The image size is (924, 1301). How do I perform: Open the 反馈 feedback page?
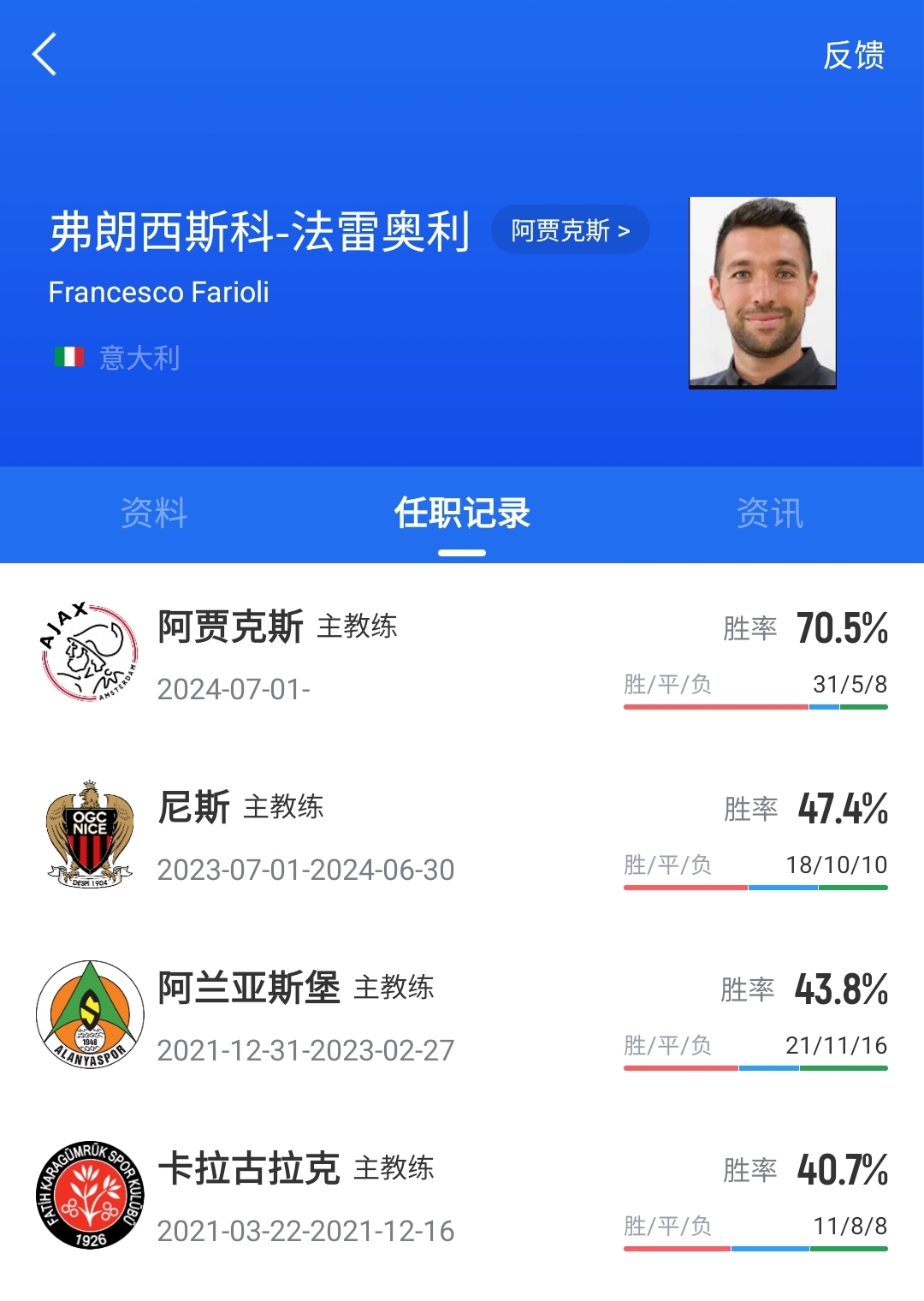[853, 56]
